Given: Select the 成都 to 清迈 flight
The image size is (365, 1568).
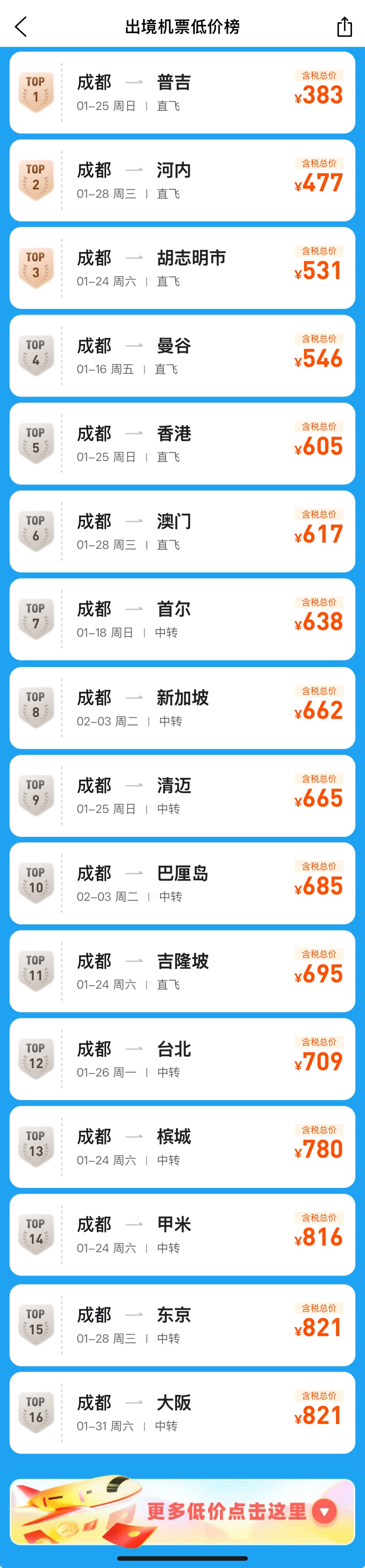Looking at the screenshot, I should click(x=182, y=795).
